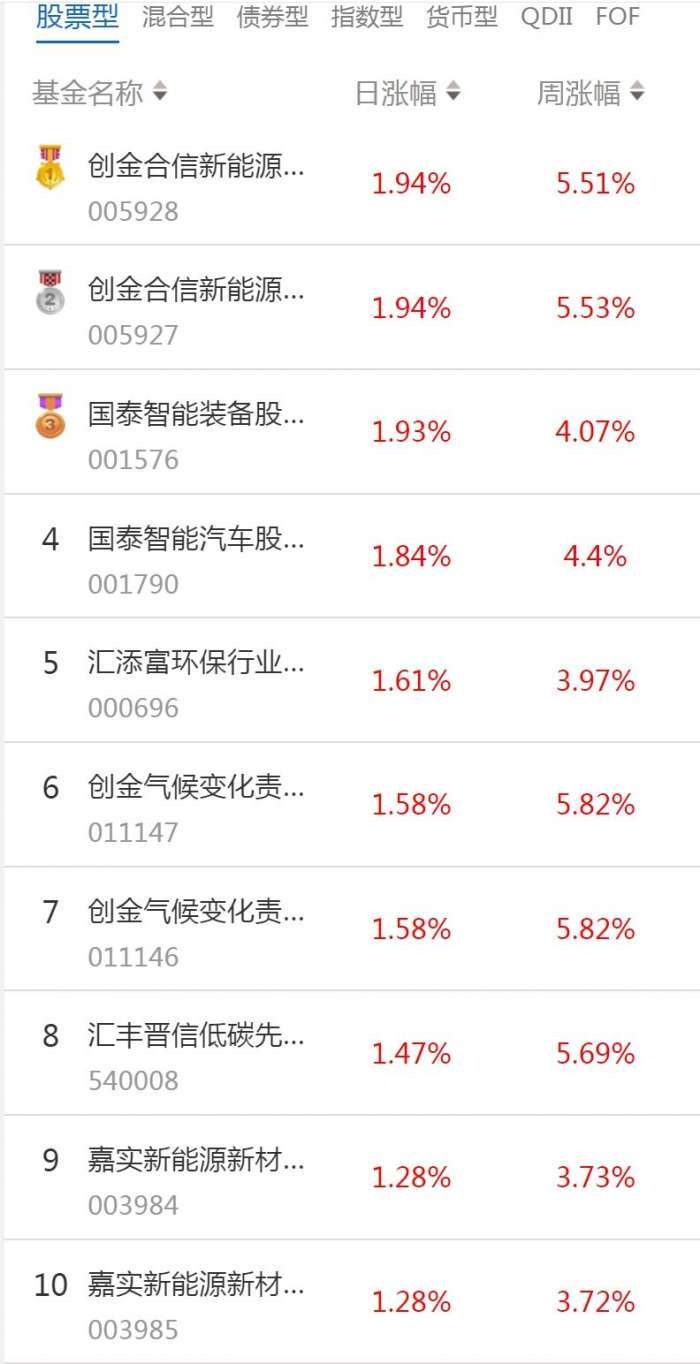Open fund 003985 details
Screen dimensions: 700x1364
(x=196, y=1302)
